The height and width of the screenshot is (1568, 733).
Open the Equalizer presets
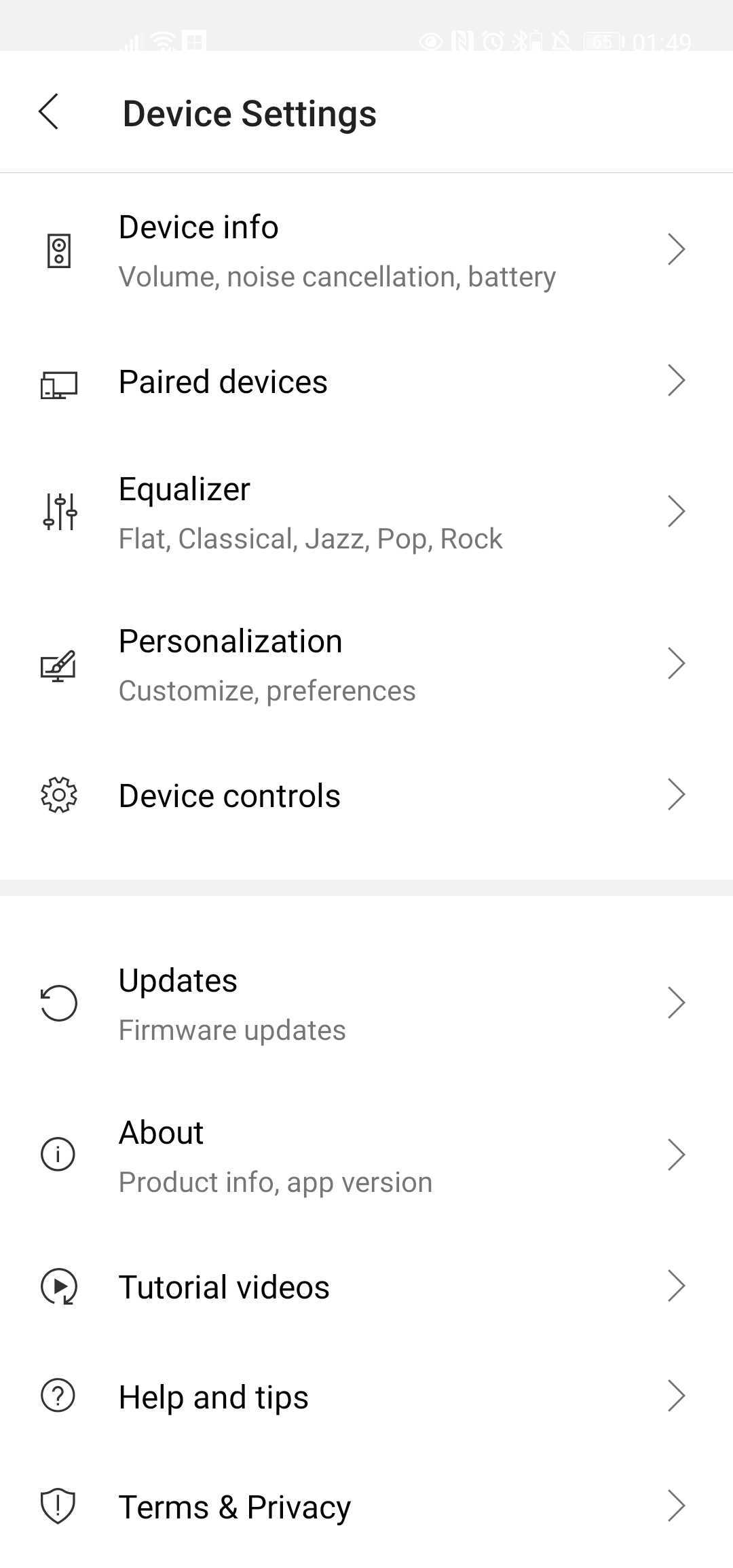pyautogui.click(x=366, y=512)
